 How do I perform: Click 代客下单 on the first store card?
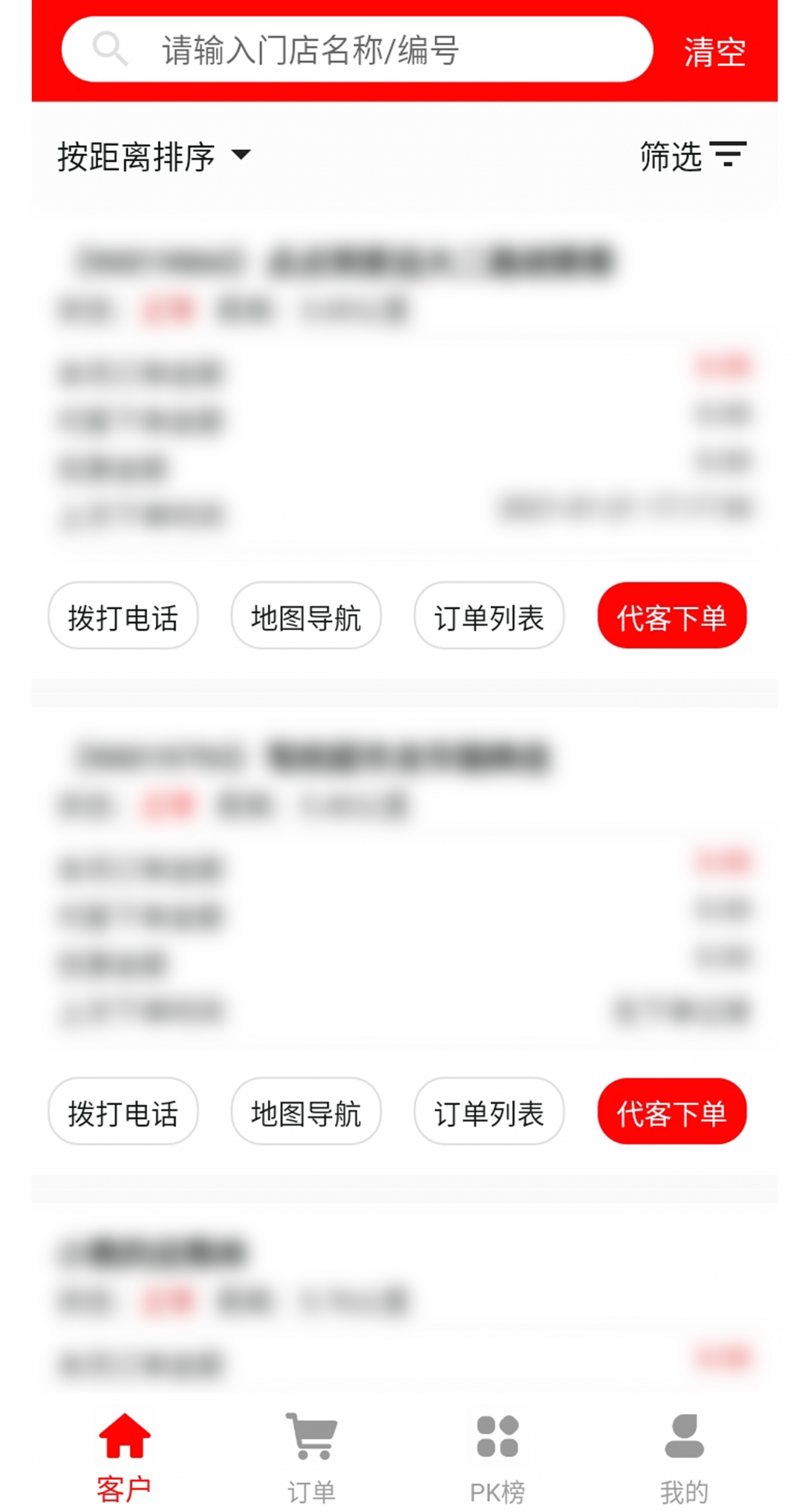click(x=672, y=617)
